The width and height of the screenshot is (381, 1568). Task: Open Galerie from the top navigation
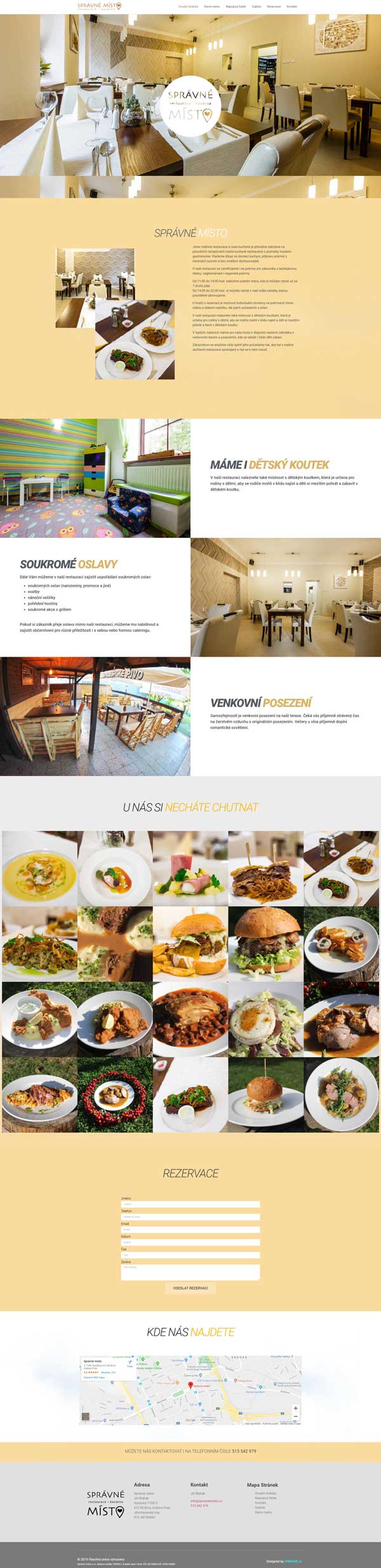coord(257,6)
